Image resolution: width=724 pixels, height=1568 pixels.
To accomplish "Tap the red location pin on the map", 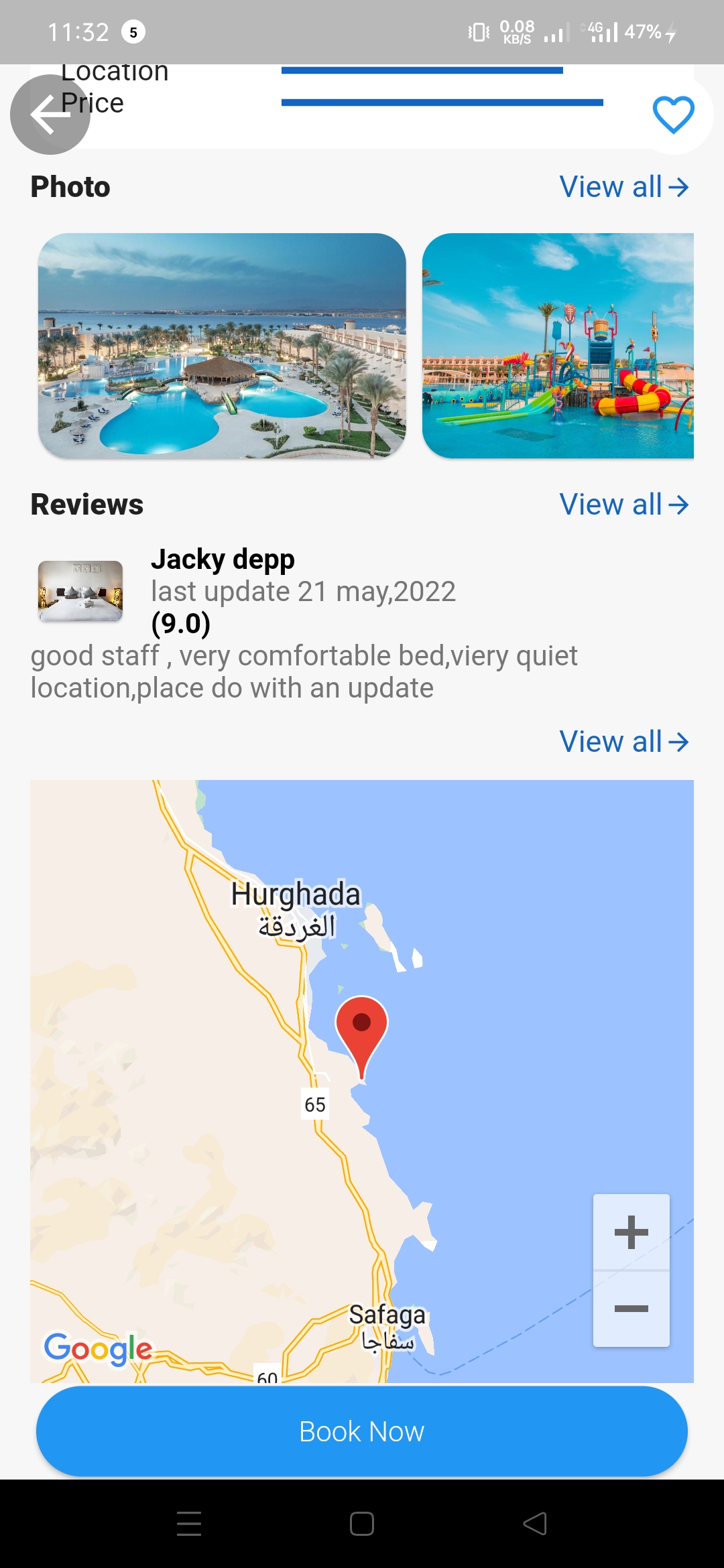I will [361, 1029].
